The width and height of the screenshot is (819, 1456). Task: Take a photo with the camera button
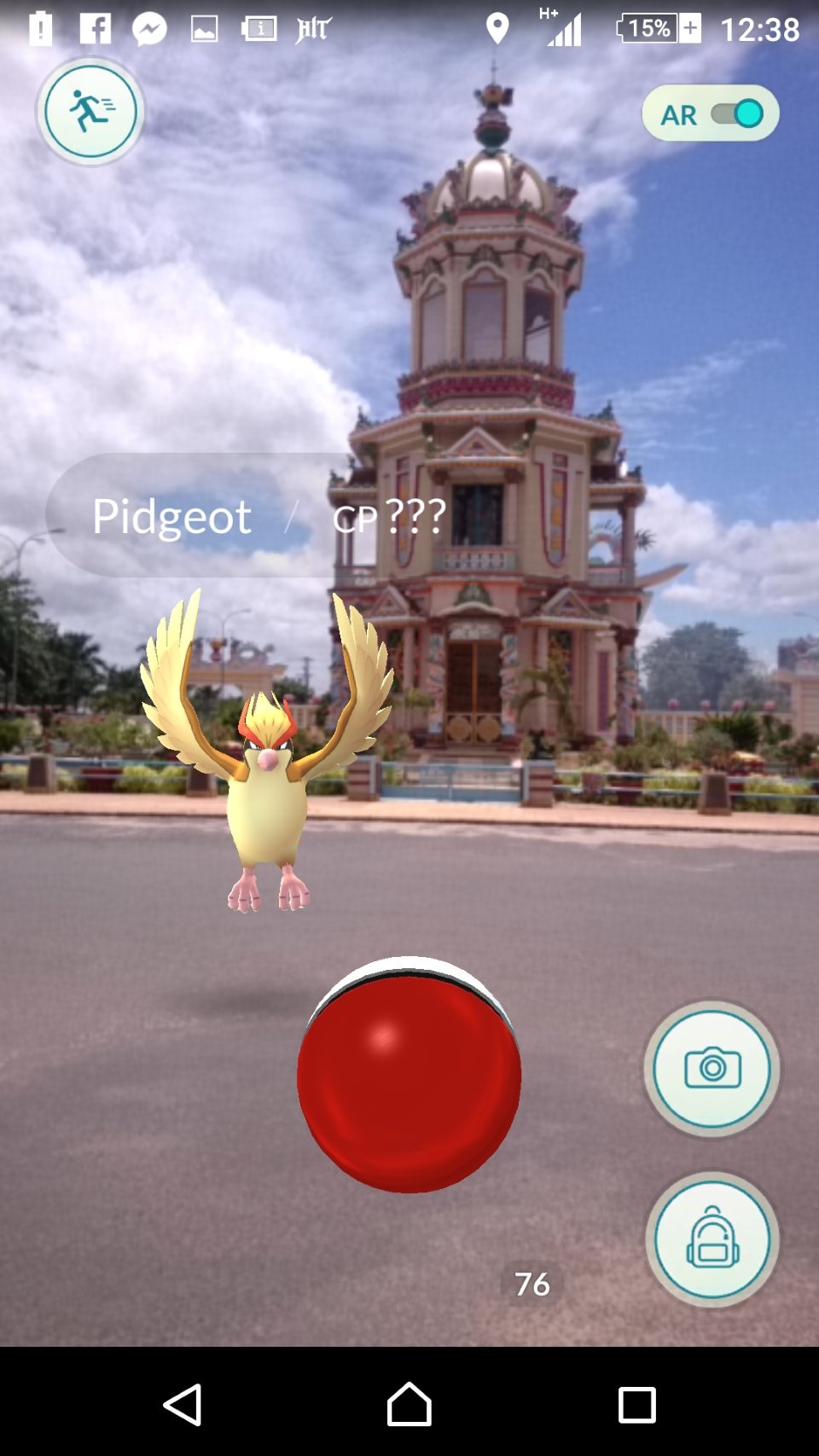[712, 1068]
